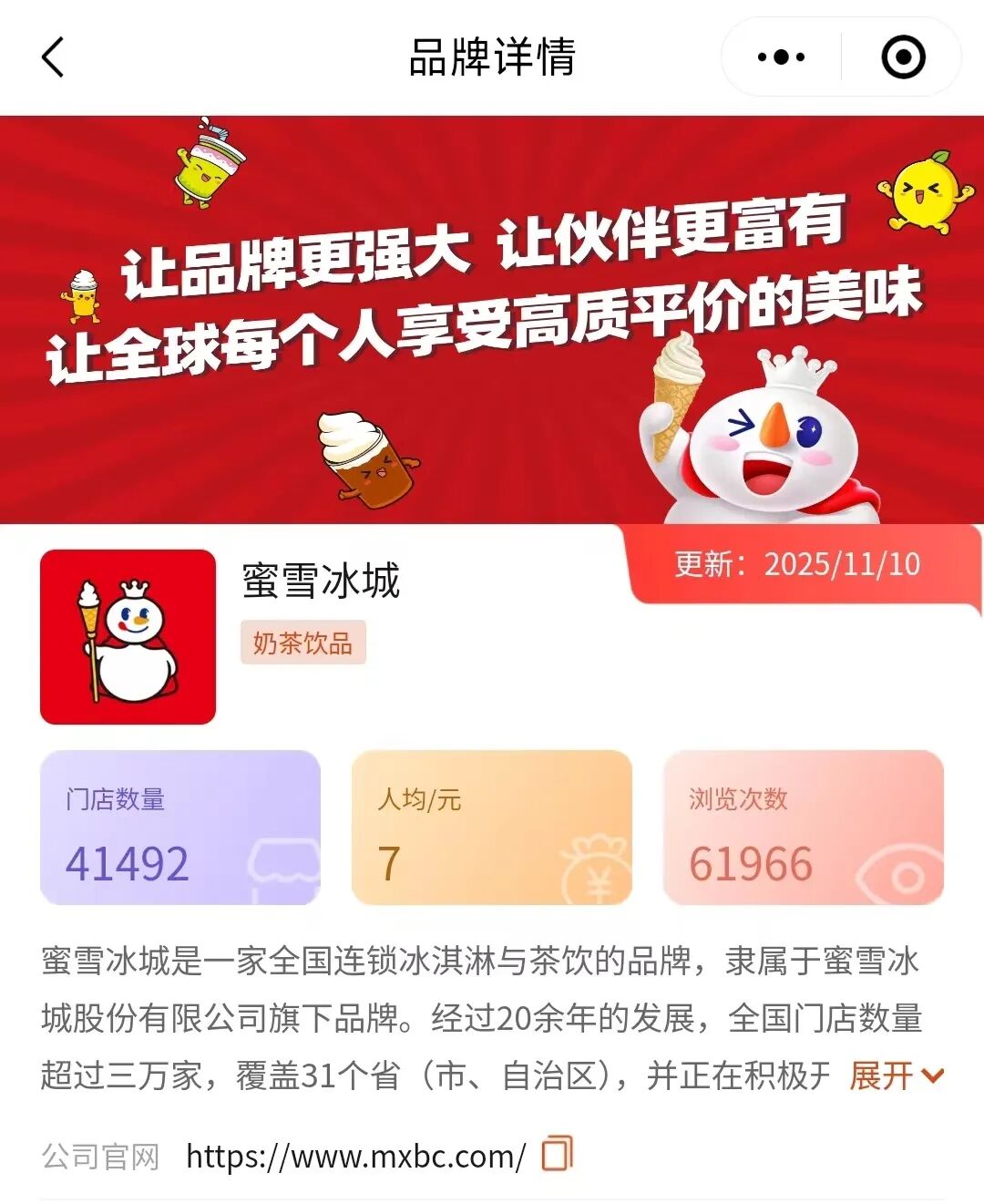The height and width of the screenshot is (1204, 984).
Task: Open the mini program more options menu
Action: pyautogui.click(x=781, y=57)
